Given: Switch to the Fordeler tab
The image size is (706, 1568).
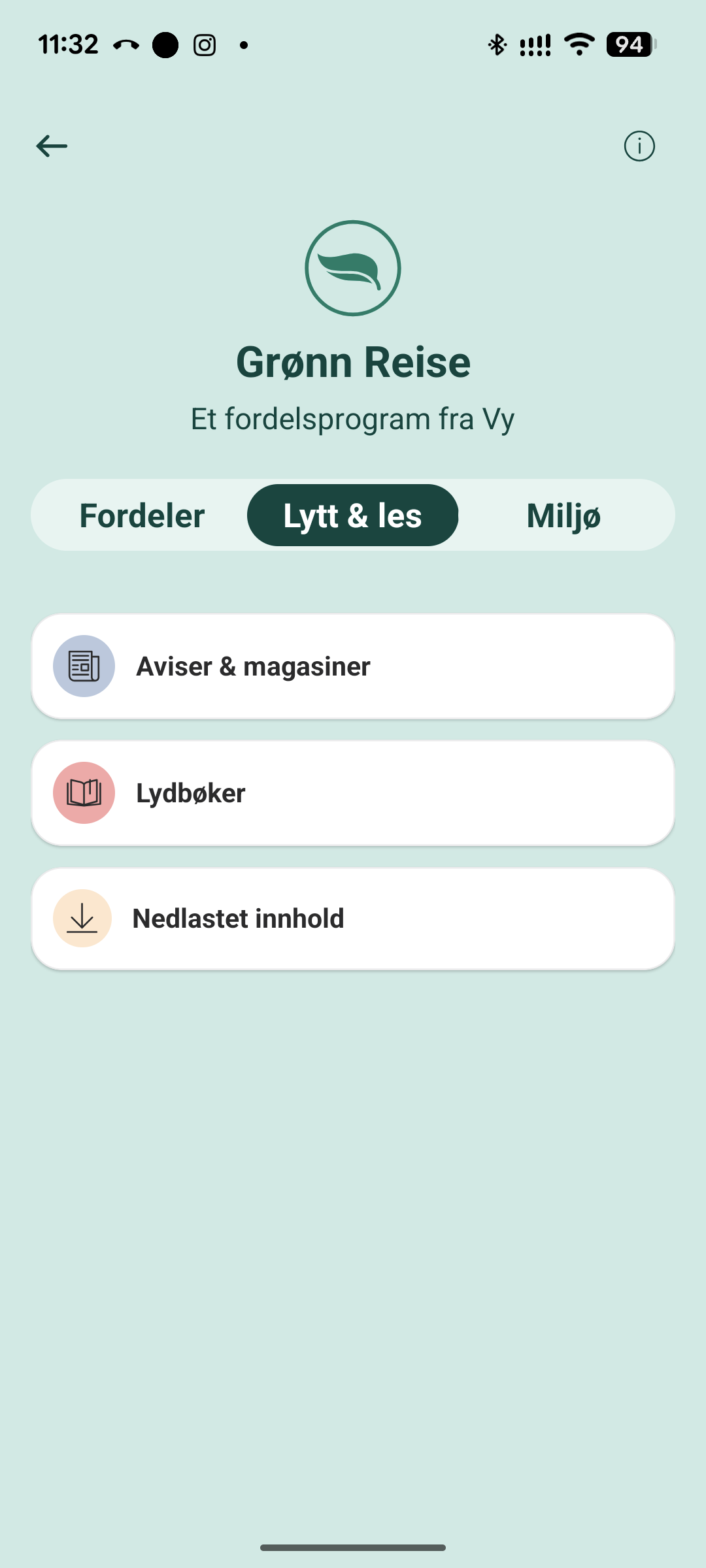Looking at the screenshot, I should 142,515.
